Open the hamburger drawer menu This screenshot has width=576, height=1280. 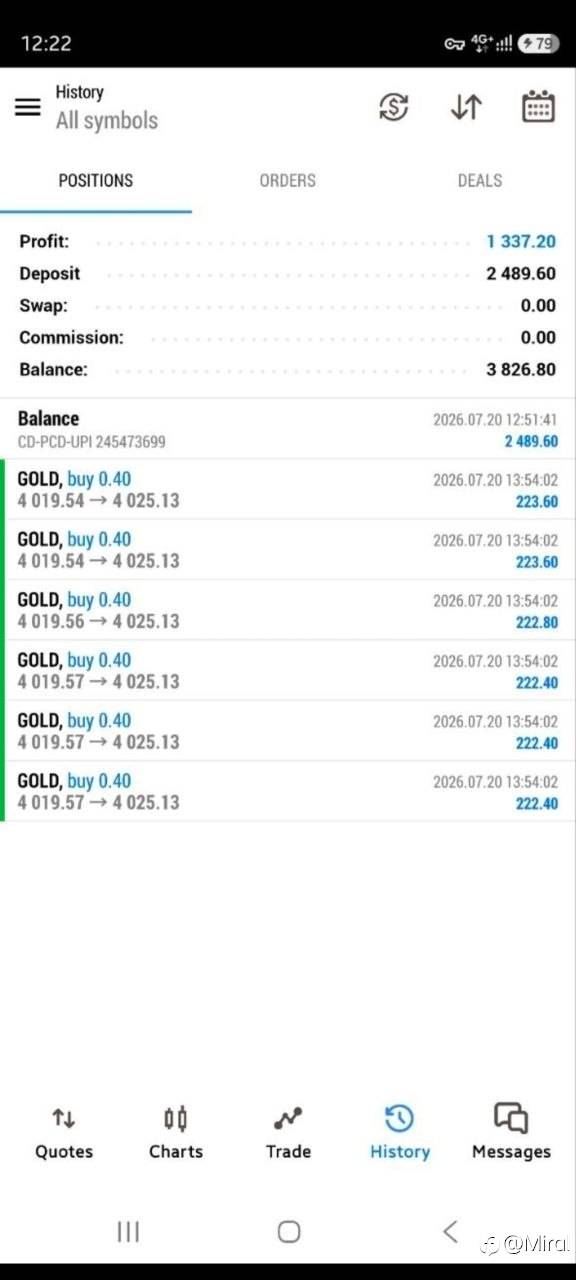pos(28,107)
